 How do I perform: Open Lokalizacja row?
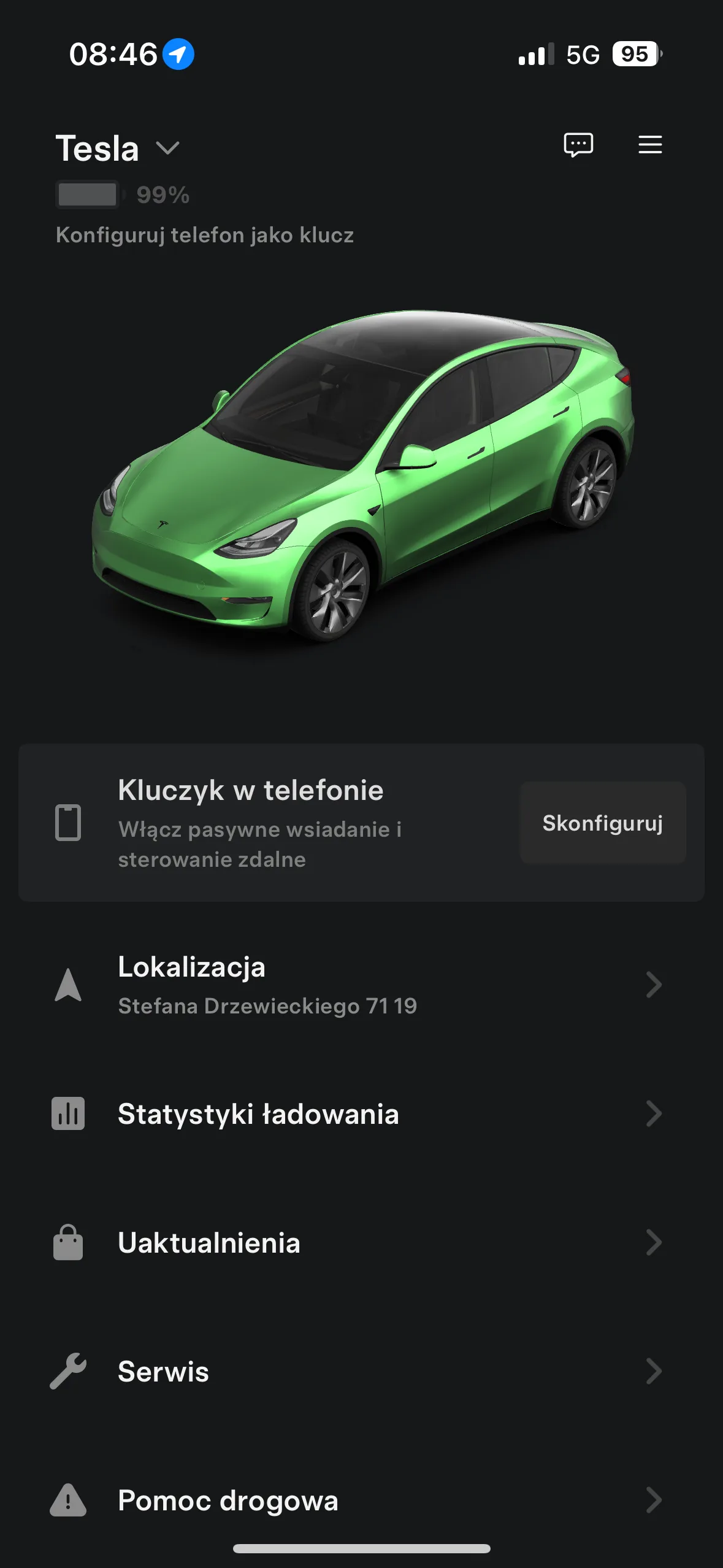tap(361, 985)
